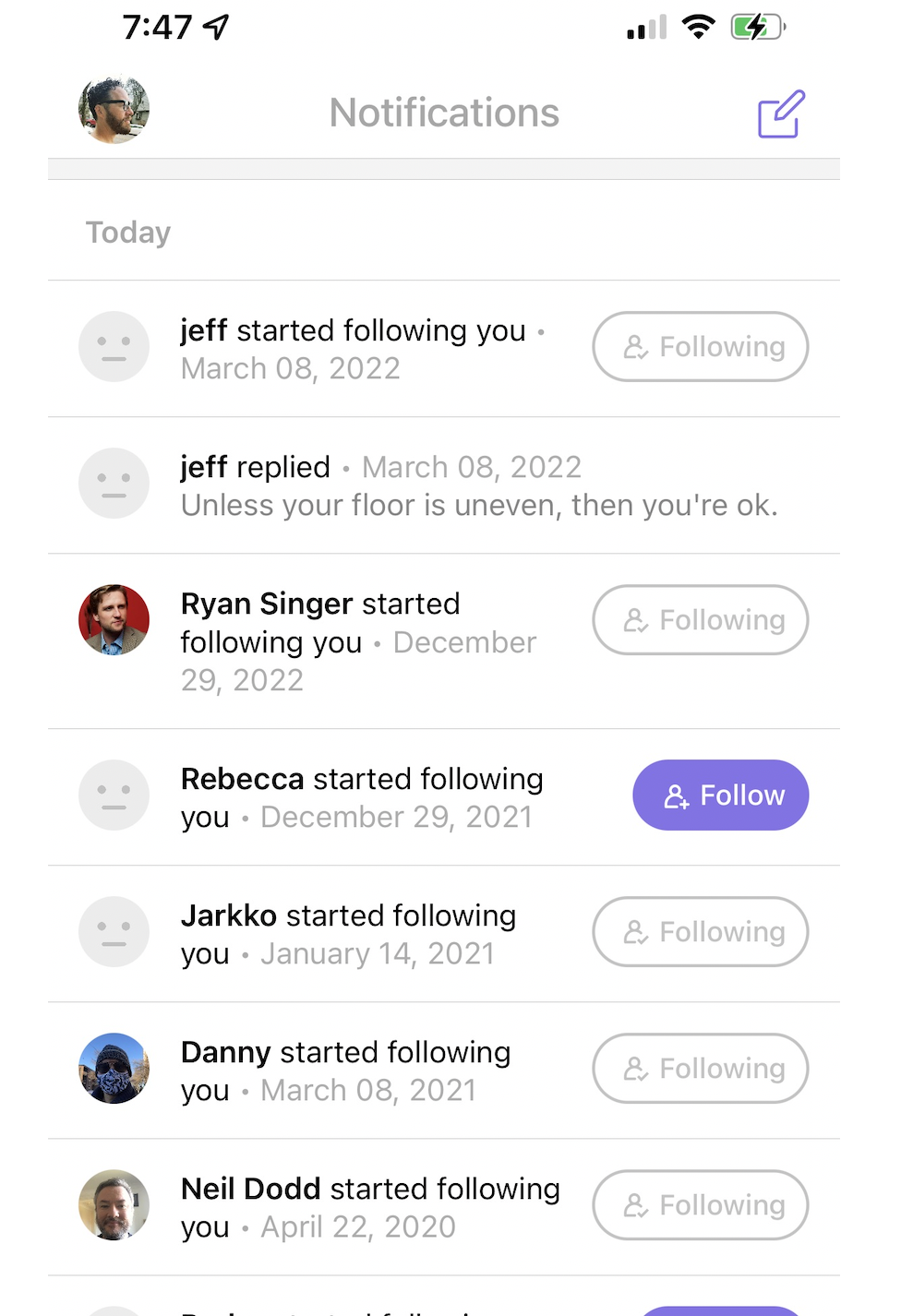Open Ryan Singer's profile photo
The height and width of the screenshot is (1316, 901).
coord(114,620)
